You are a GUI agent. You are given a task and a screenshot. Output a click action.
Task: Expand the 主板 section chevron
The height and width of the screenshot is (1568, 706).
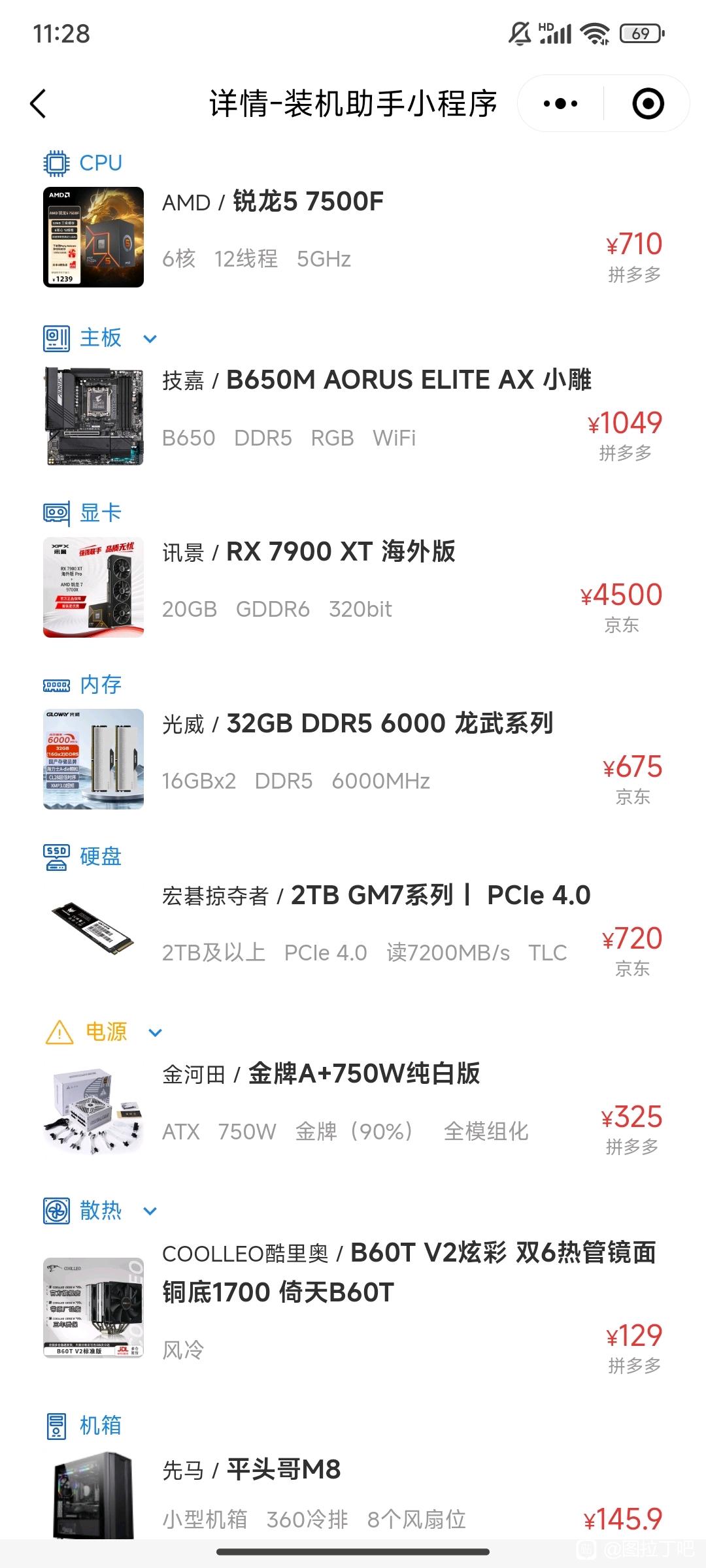[150, 339]
